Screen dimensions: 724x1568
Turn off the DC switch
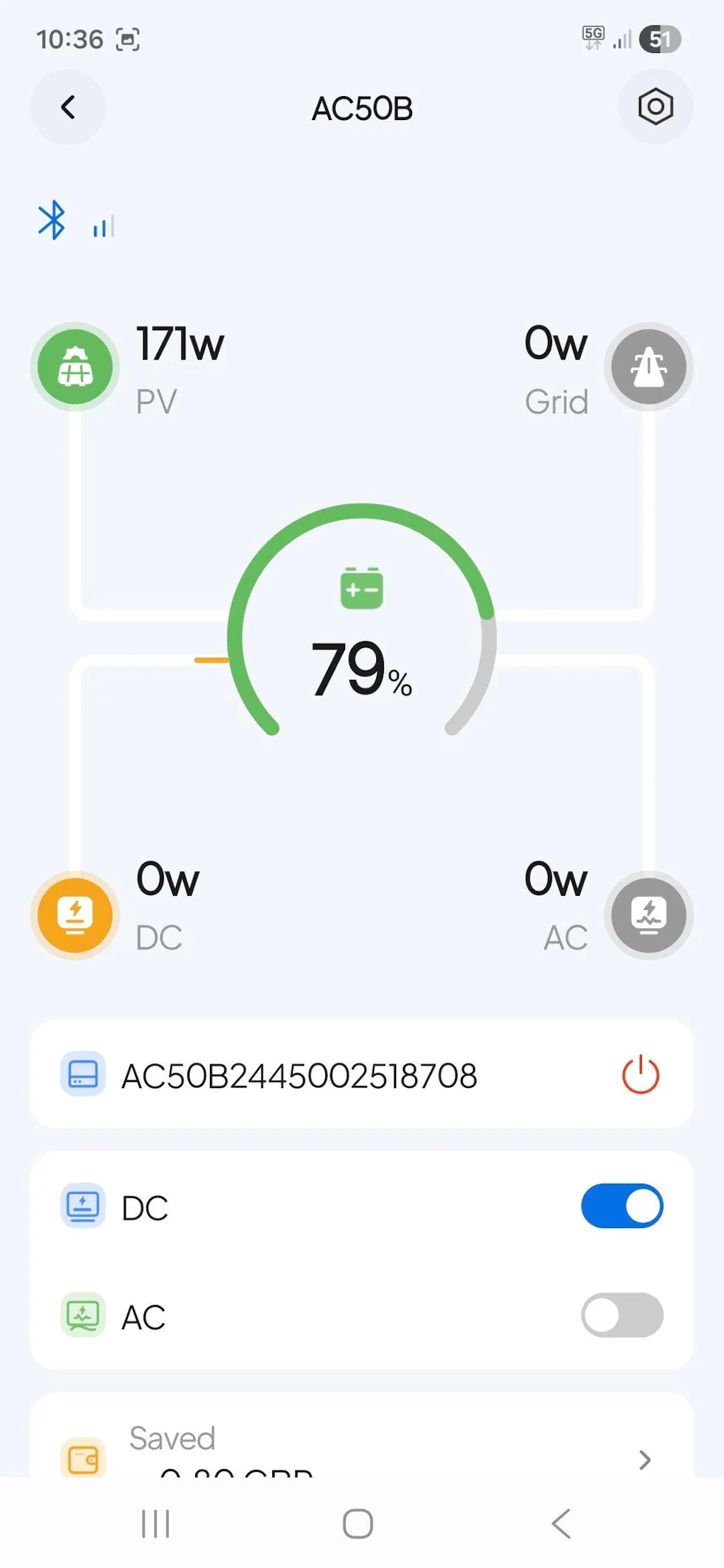[x=621, y=1206]
